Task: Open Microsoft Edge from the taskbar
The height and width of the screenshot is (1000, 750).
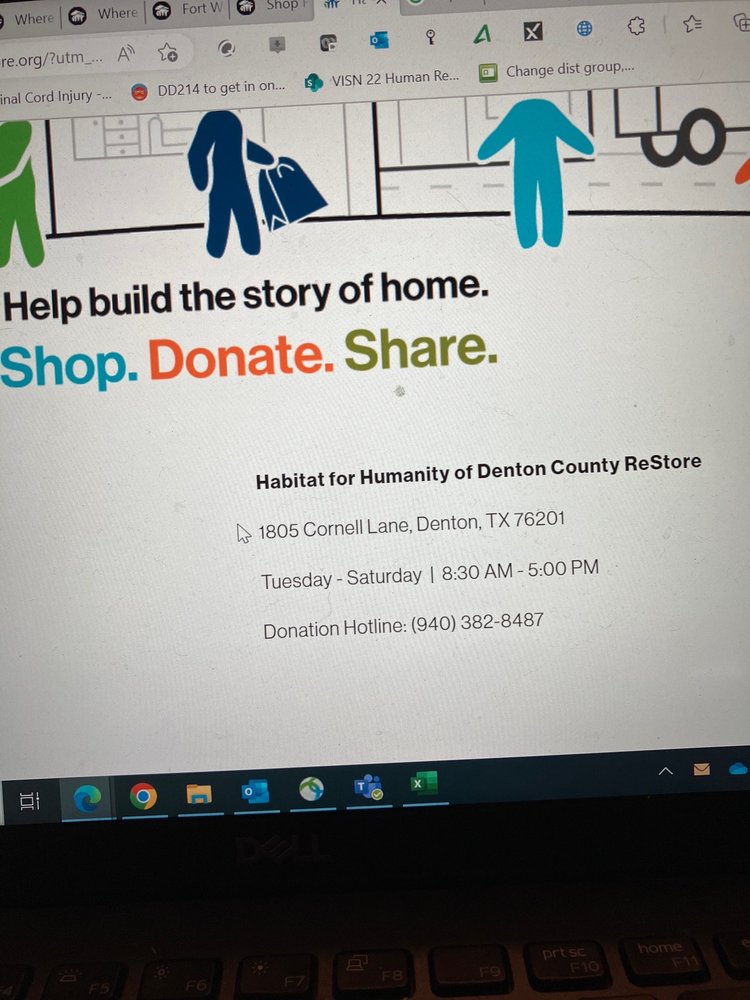Action: click(x=87, y=797)
